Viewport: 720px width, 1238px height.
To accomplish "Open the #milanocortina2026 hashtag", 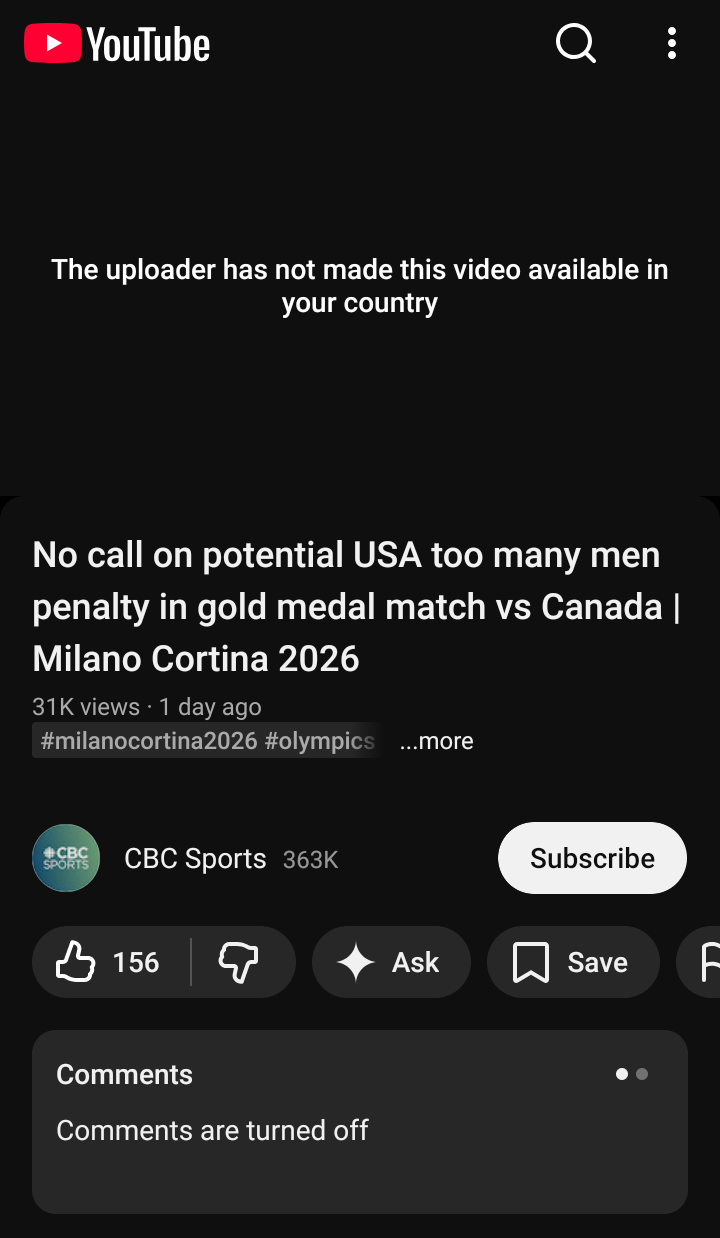I will (x=149, y=741).
